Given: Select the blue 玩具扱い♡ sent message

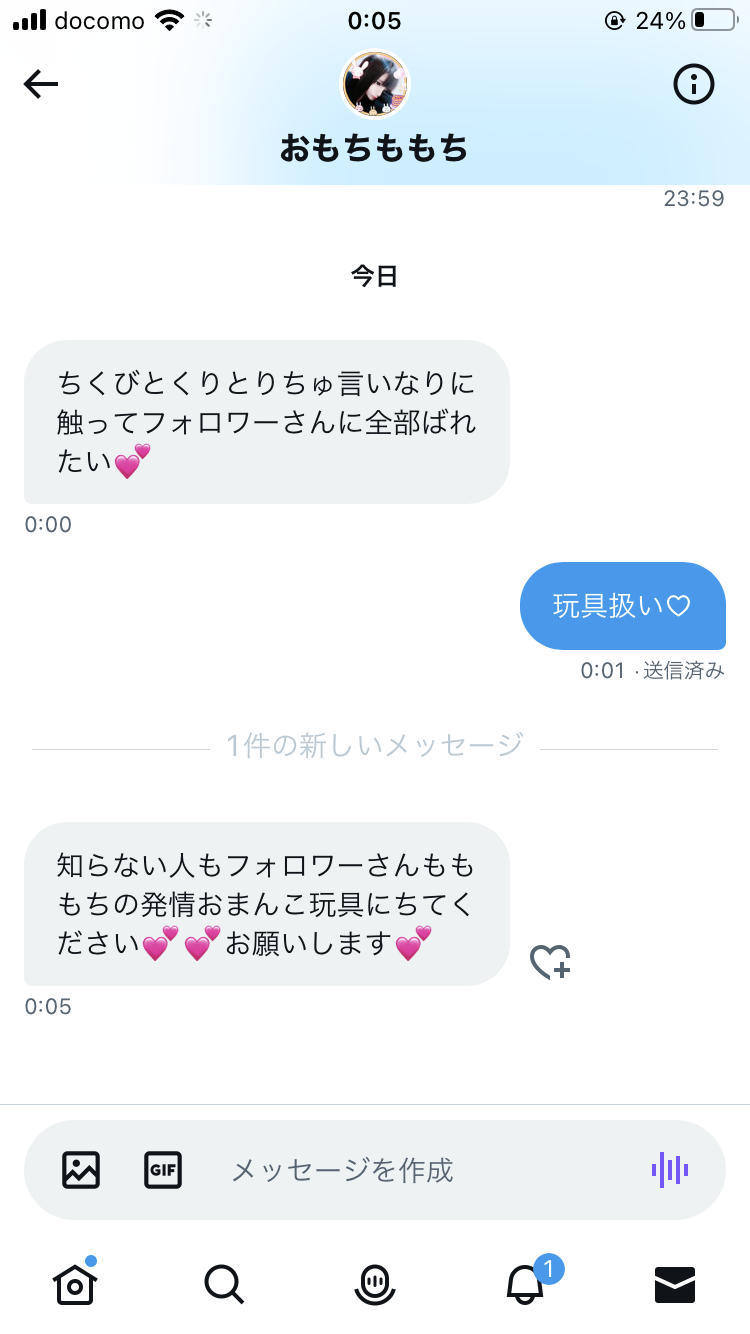Looking at the screenshot, I should (x=622, y=606).
